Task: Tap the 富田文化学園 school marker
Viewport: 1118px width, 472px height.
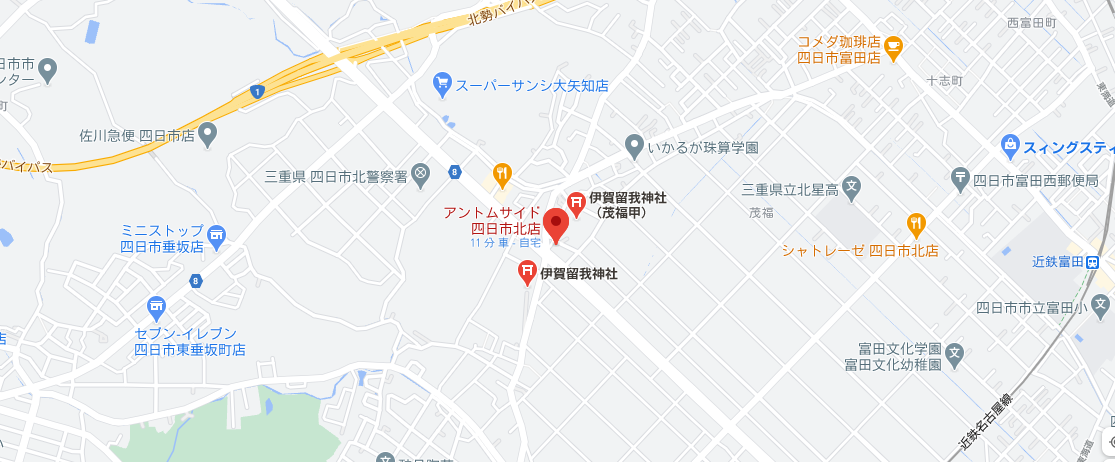Action: click(955, 352)
